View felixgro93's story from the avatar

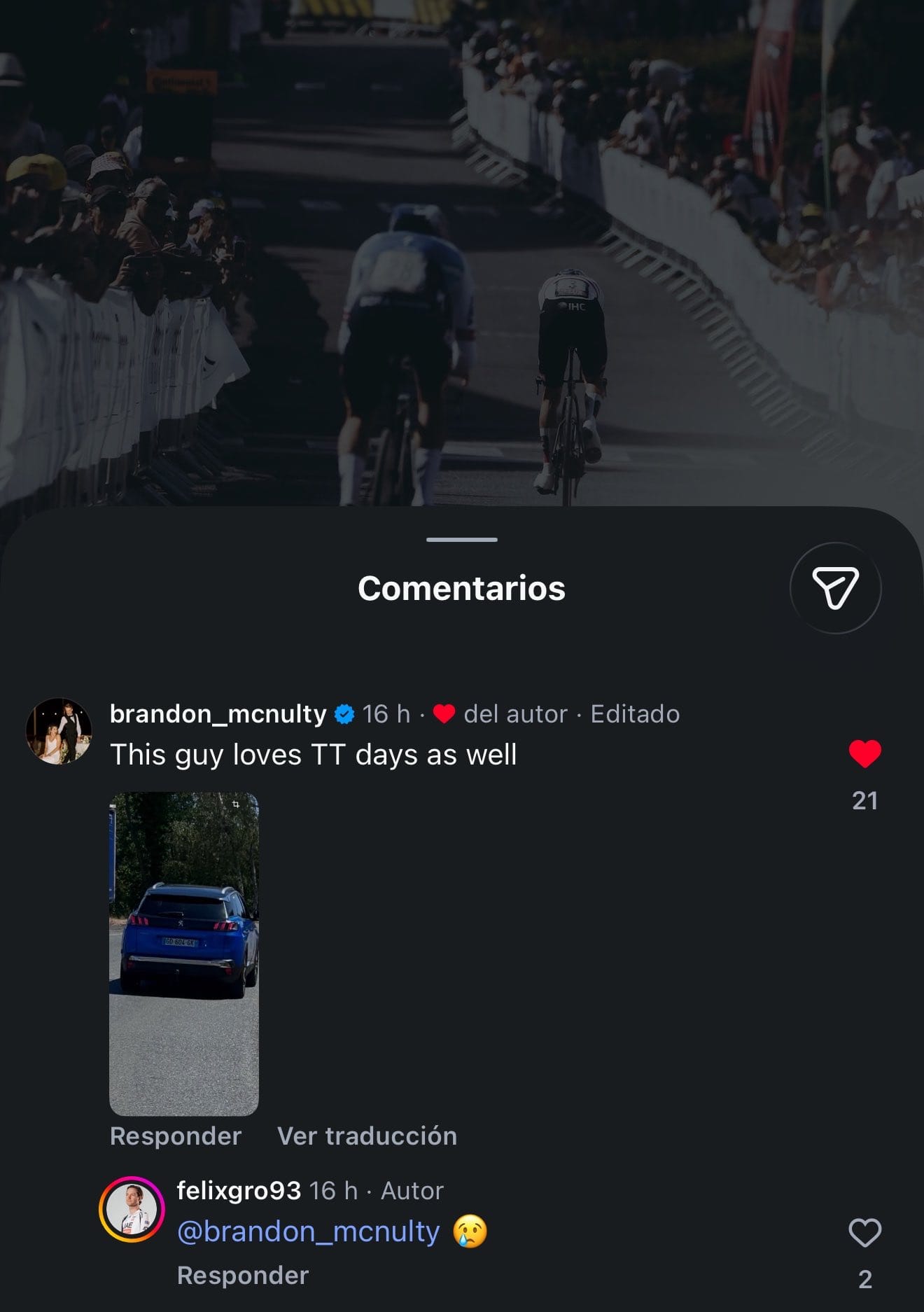(x=132, y=1209)
